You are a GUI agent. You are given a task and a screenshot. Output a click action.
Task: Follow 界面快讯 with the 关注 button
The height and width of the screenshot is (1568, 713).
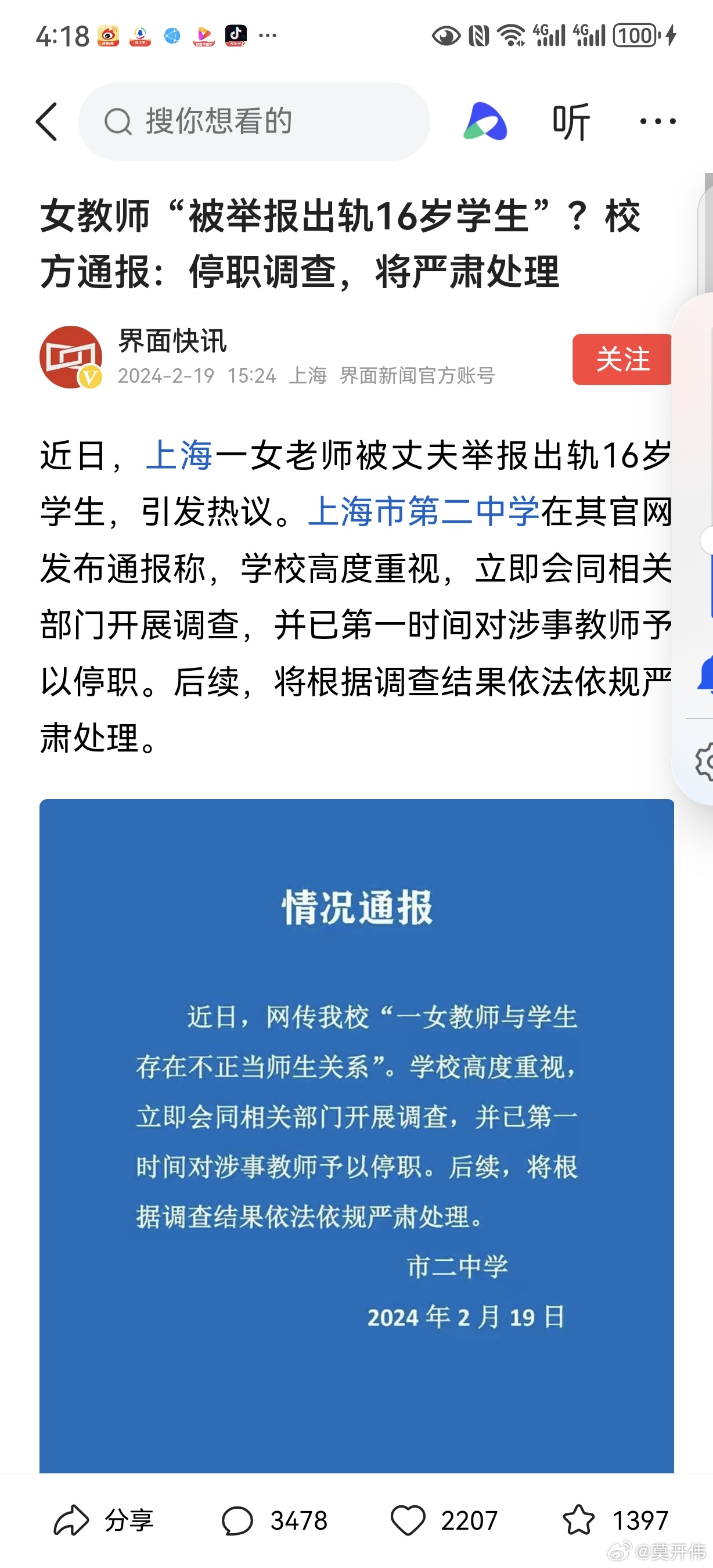click(622, 359)
